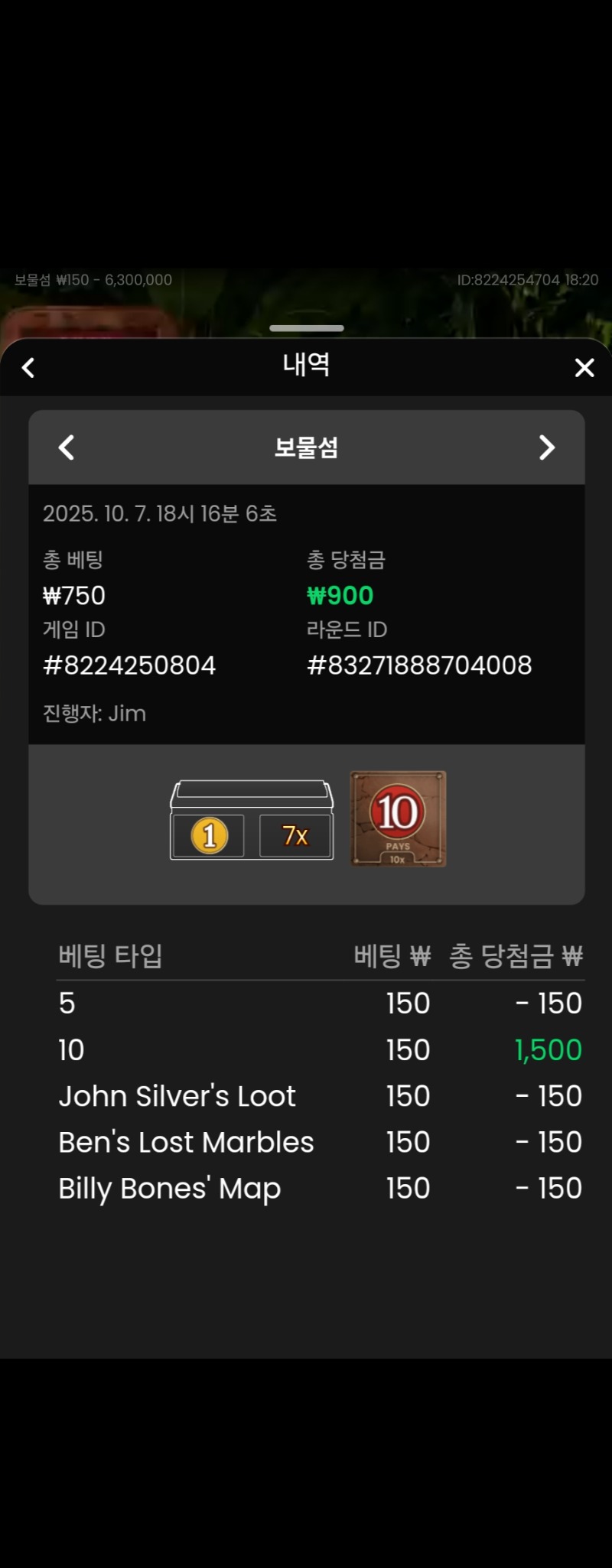
Task: Close the 내역 history panel
Action: pos(584,368)
